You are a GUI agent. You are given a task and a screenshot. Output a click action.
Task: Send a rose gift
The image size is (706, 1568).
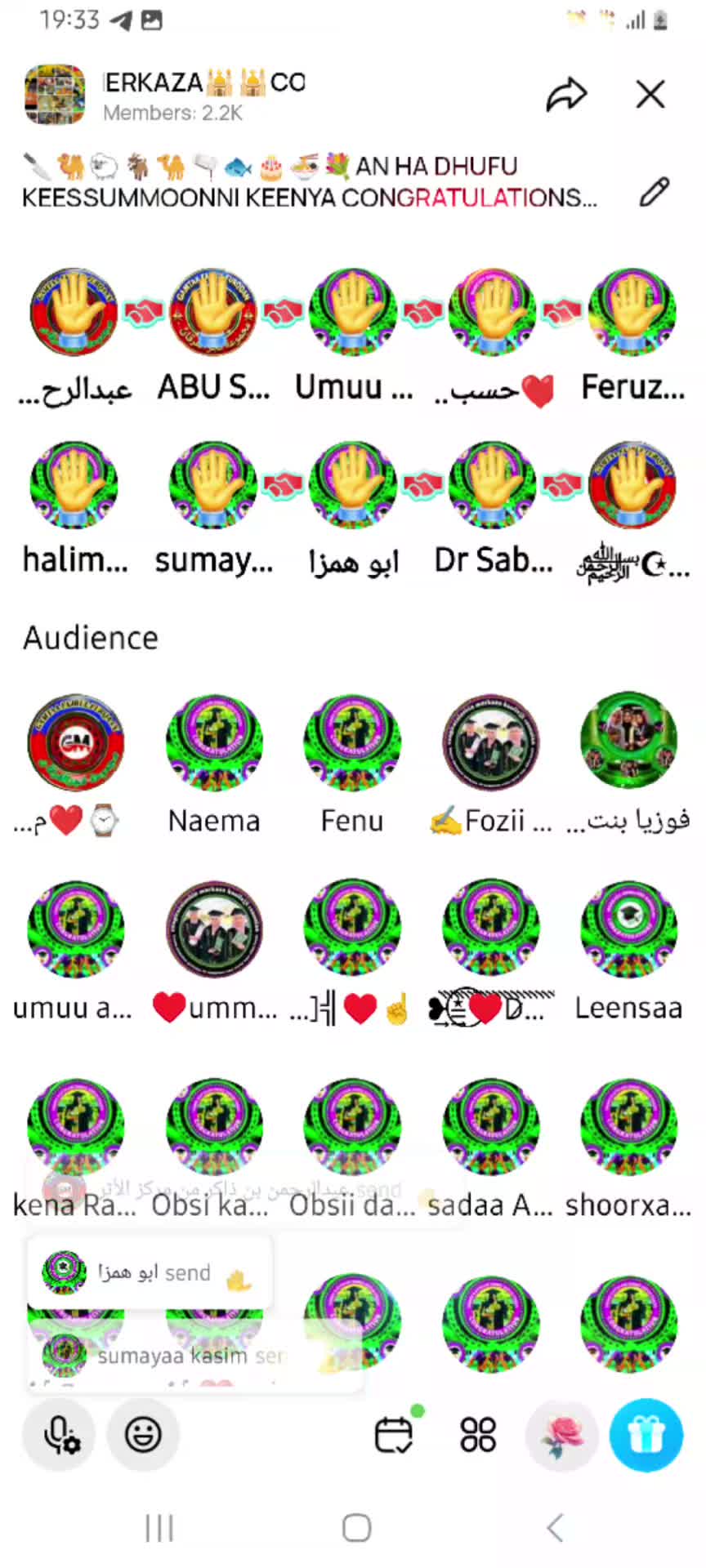point(561,1435)
